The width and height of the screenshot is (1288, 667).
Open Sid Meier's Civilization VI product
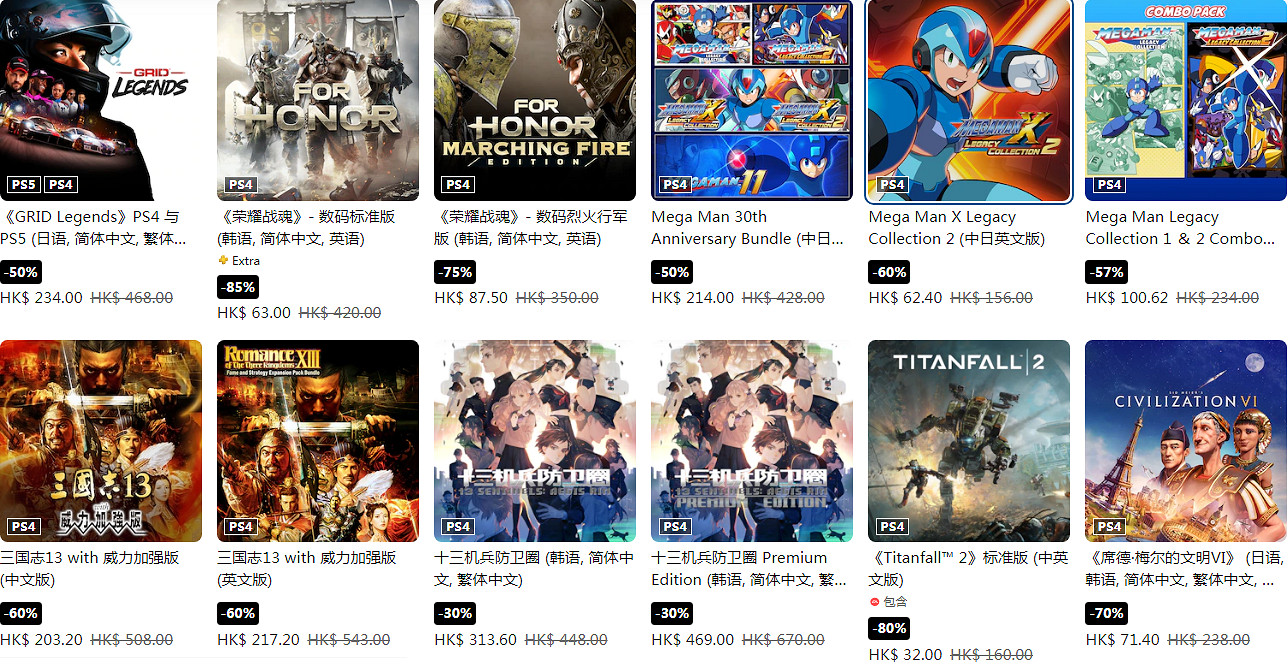(x=1185, y=440)
